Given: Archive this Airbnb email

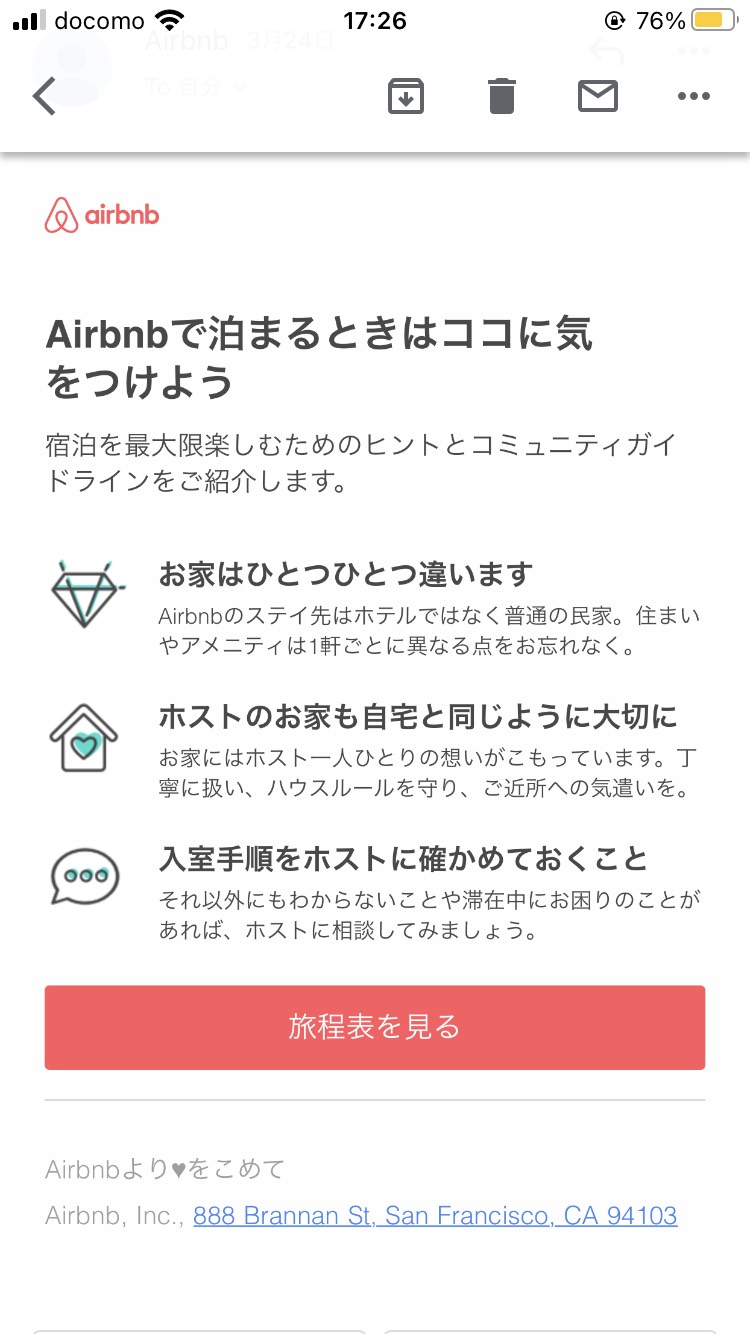Looking at the screenshot, I should [406, 97].
